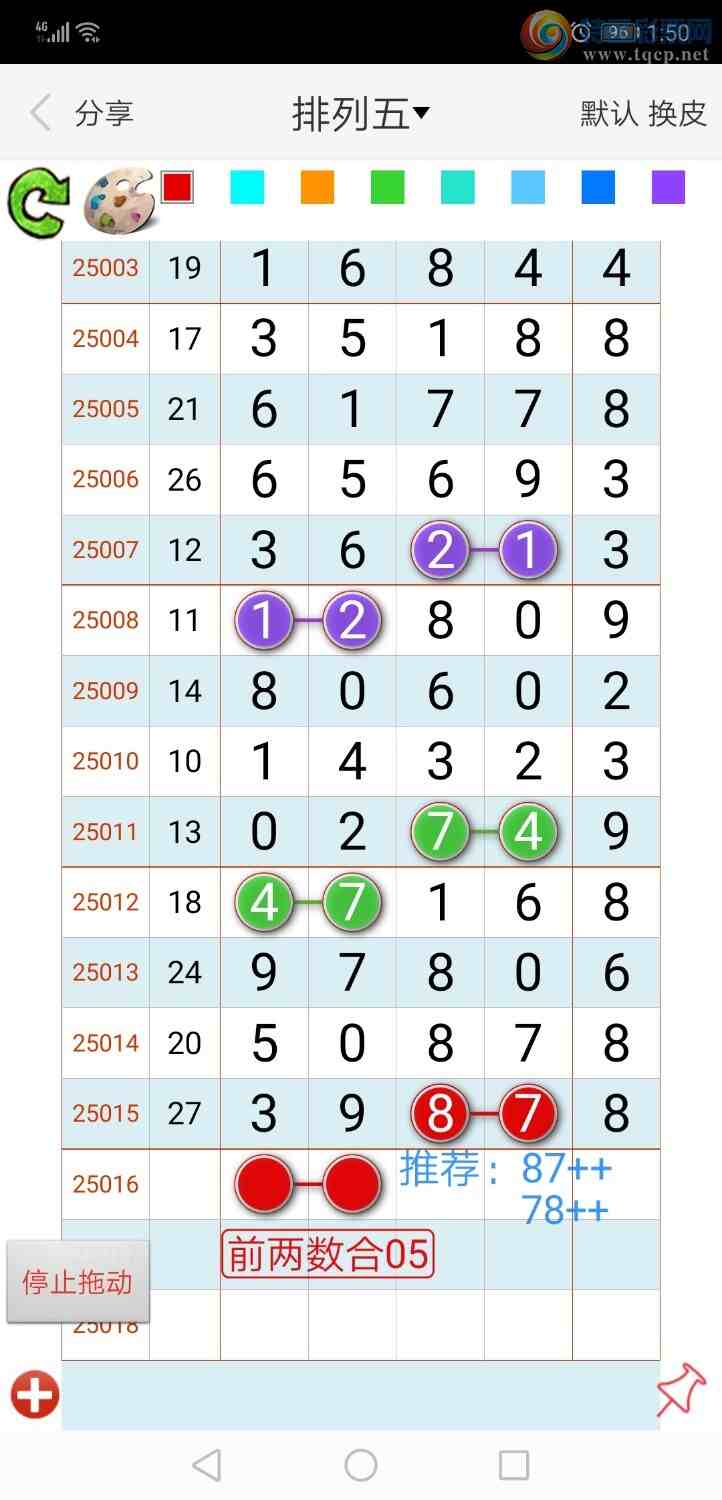Screen dimensions: 722x1500
Task: Go back using the top-left arrow
Action: pos(40,113)
